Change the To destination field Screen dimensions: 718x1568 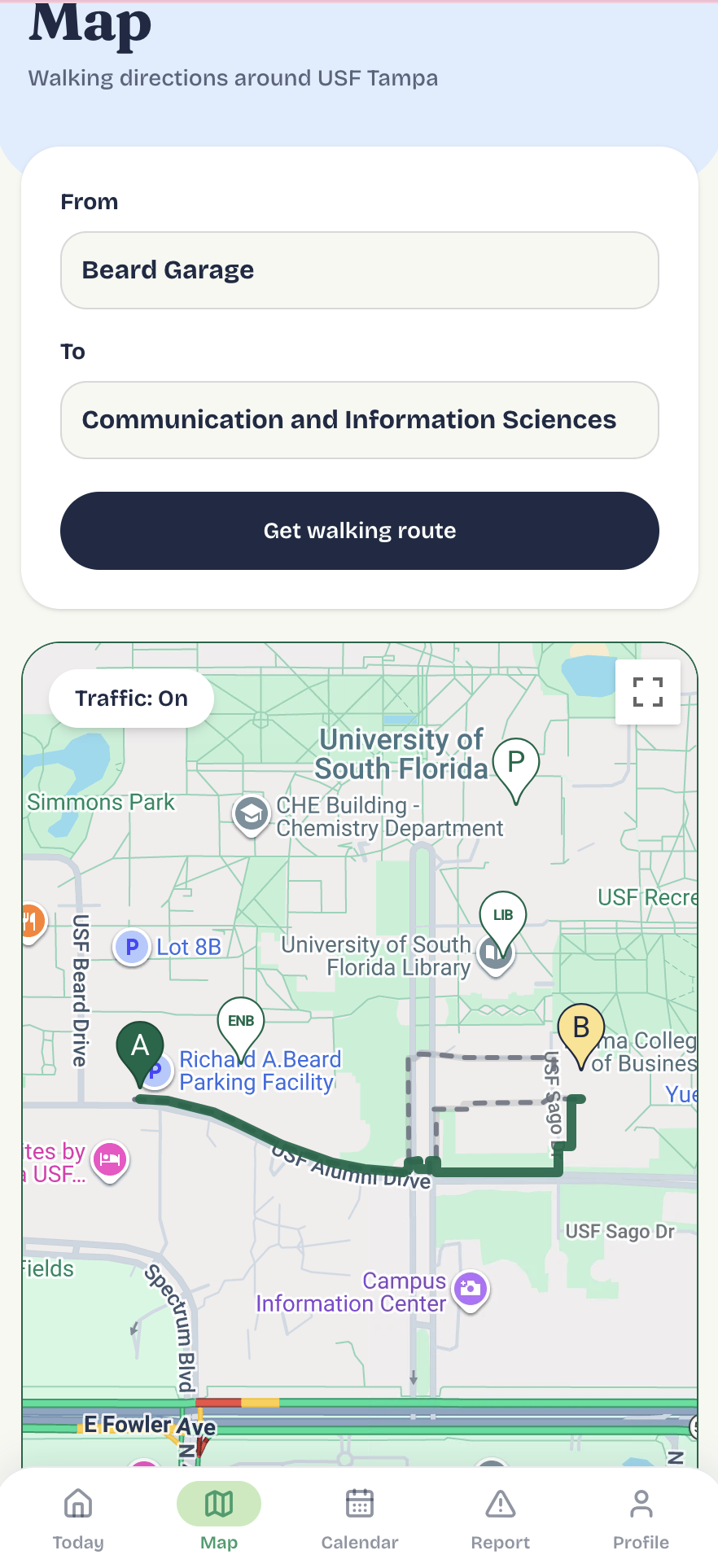[359, 420]
